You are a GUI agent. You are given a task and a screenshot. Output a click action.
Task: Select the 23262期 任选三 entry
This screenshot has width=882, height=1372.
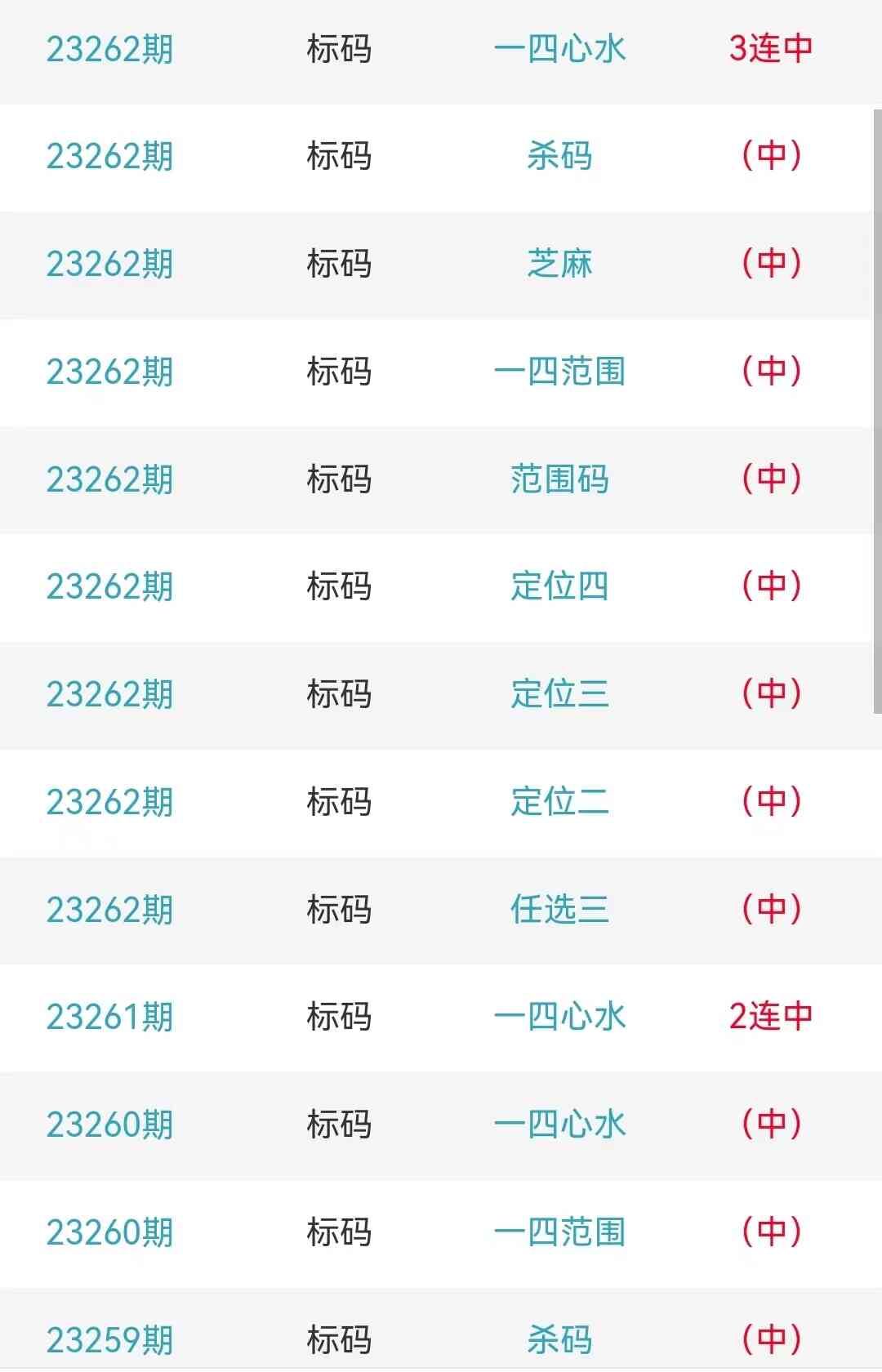pyautogui.click(x=559, y=910)
